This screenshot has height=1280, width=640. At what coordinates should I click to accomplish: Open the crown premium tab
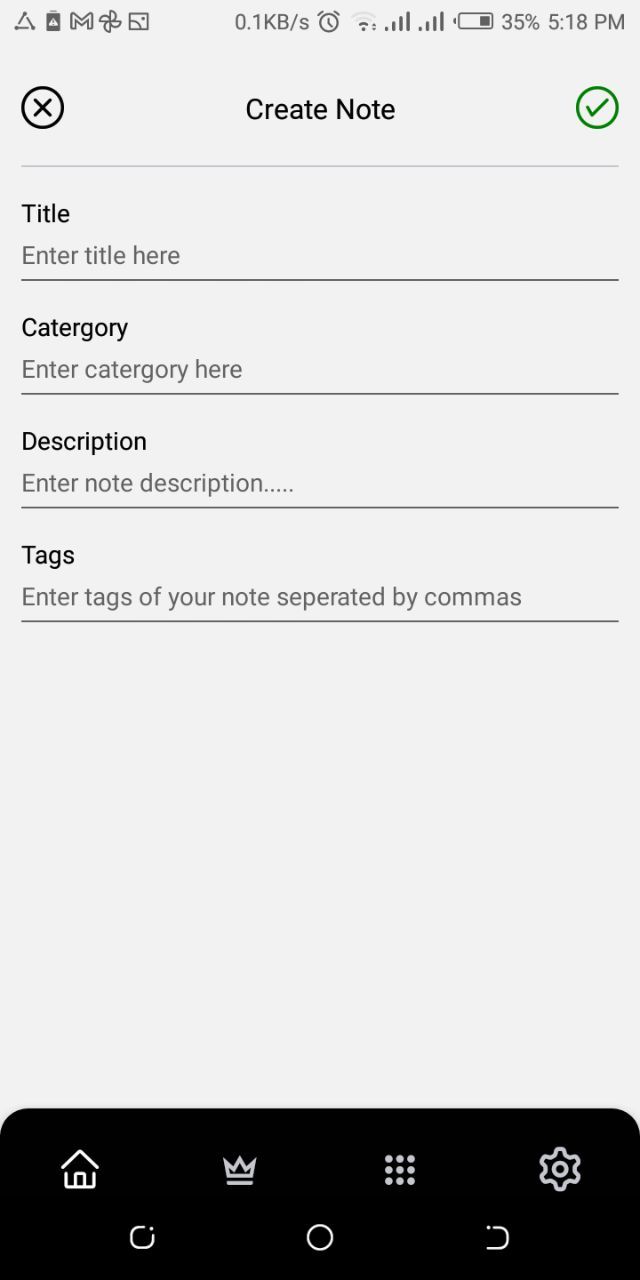(240, 1169)
